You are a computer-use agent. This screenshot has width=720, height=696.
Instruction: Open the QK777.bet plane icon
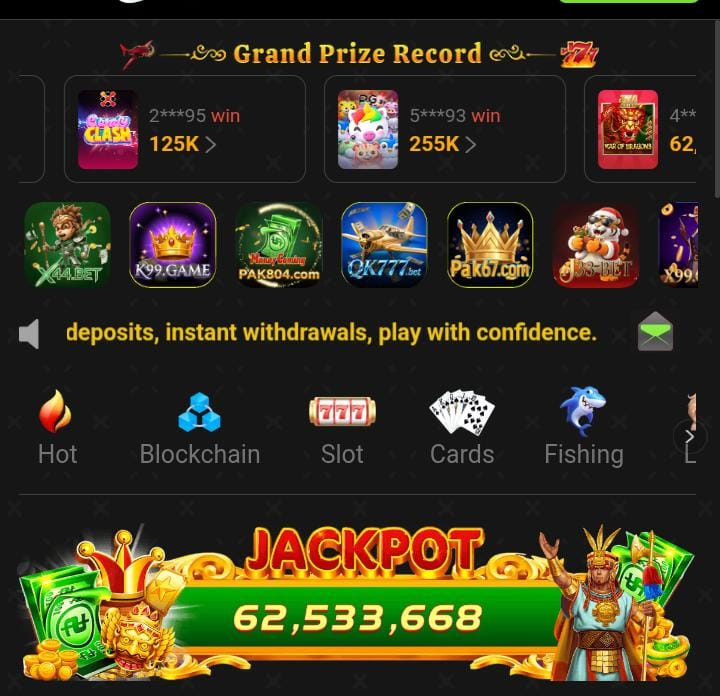384,245
